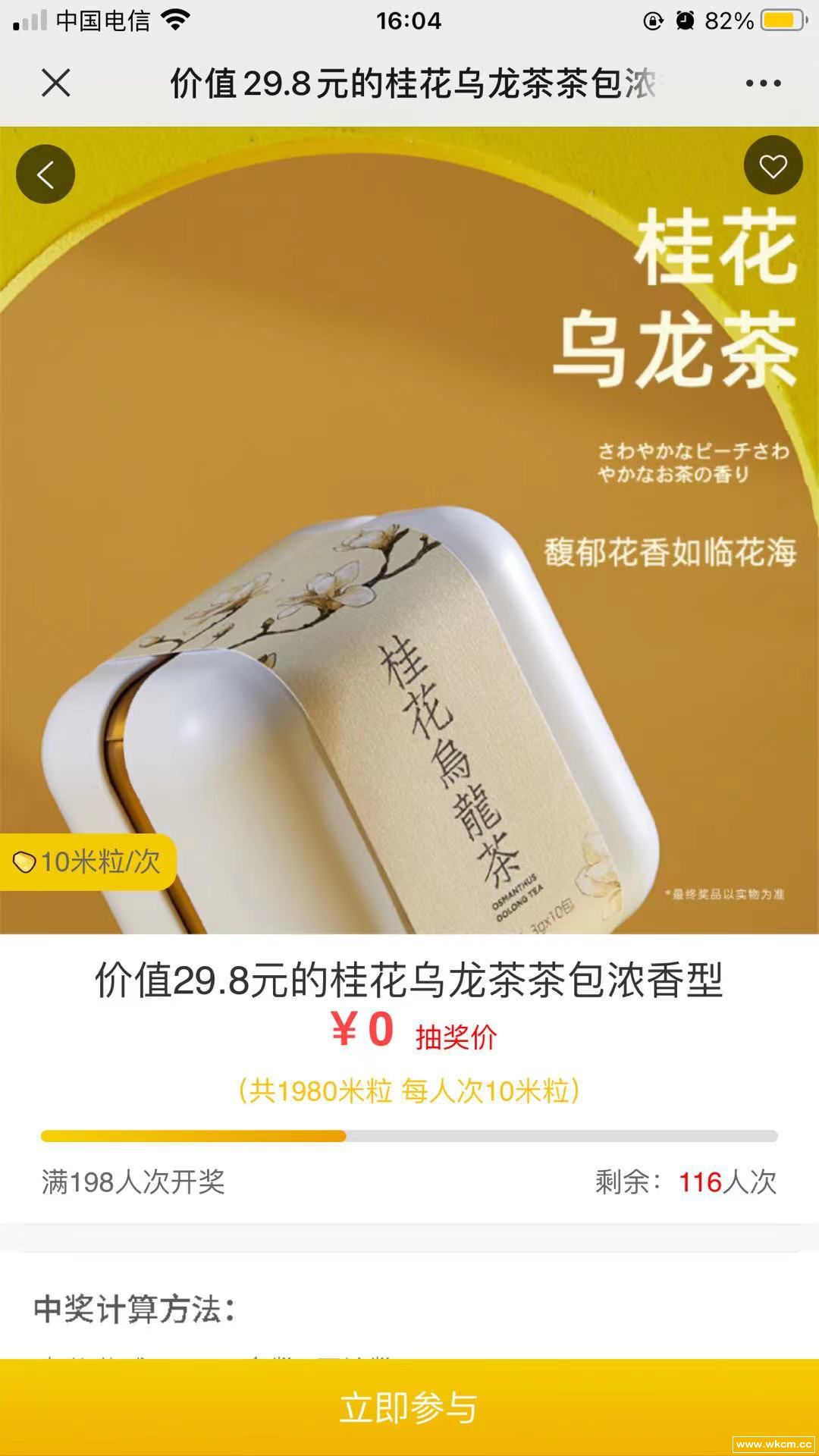The width and height of the screenshot is (819, 1456).
Task: Close the webview with the X icon
Action: click(x=56, y=83)
